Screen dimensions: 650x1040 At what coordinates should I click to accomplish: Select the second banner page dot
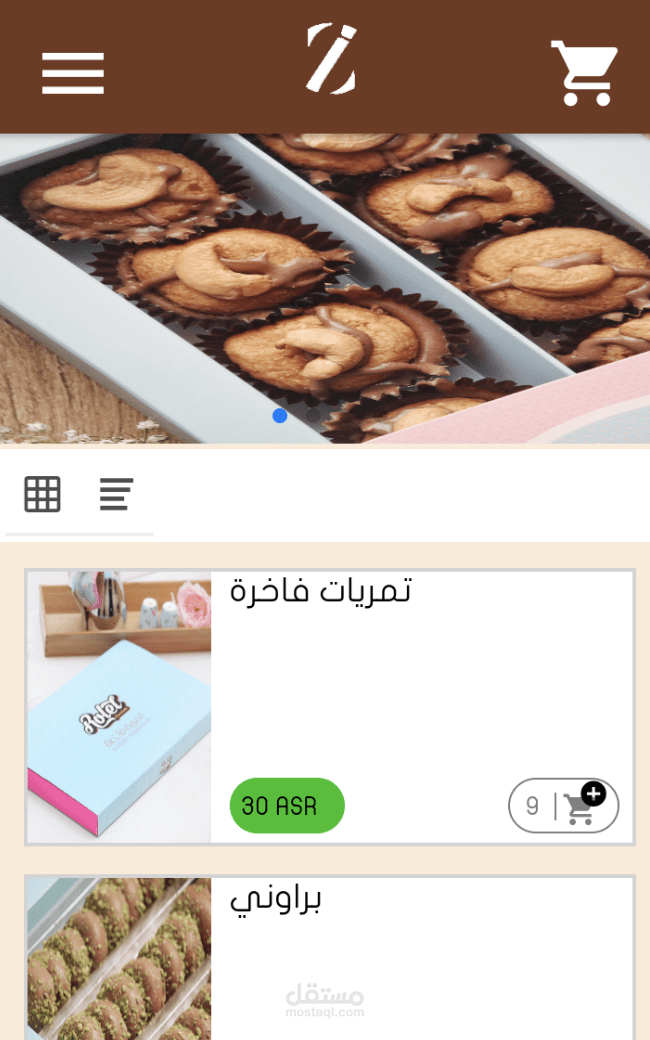click(x=313, y=415)
